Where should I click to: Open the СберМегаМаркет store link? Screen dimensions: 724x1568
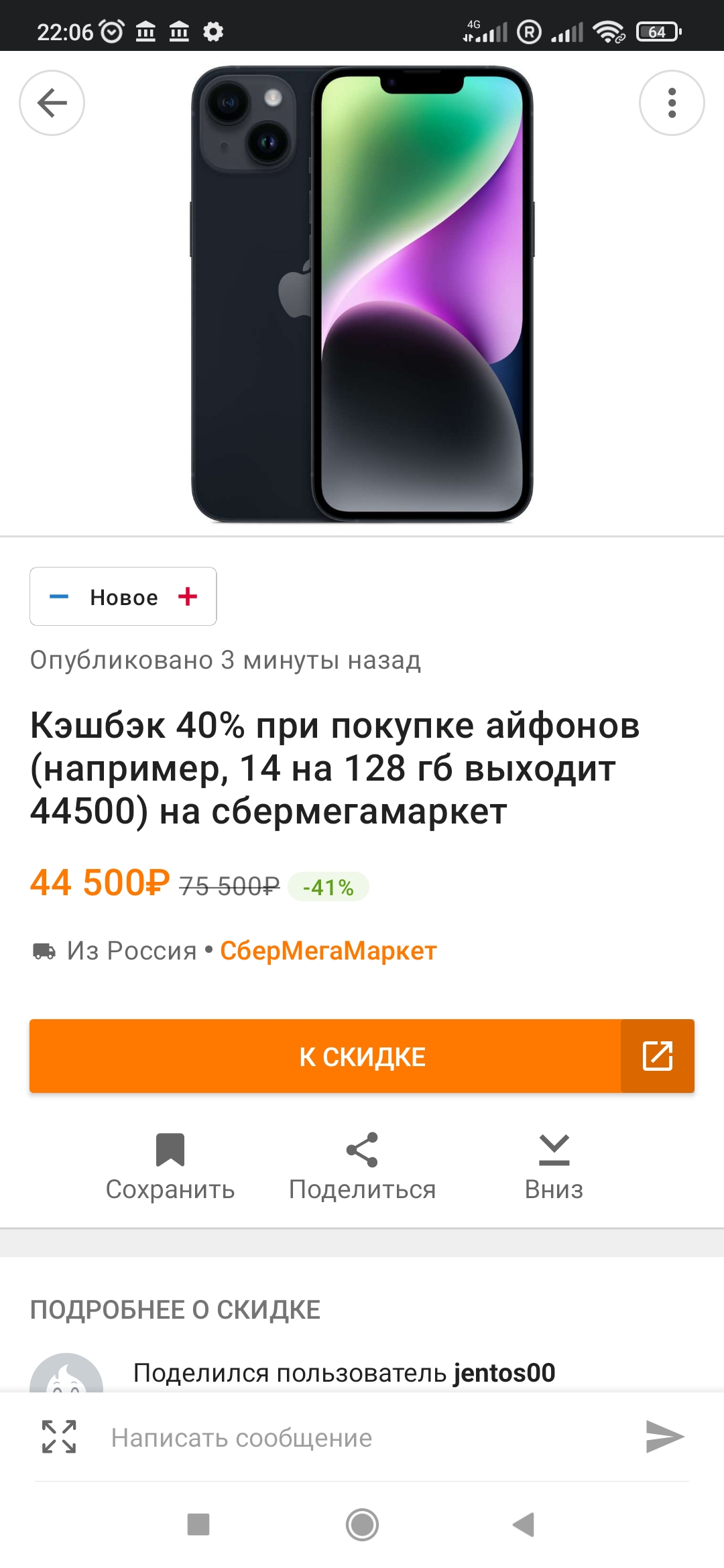click(x=328, y=951)
